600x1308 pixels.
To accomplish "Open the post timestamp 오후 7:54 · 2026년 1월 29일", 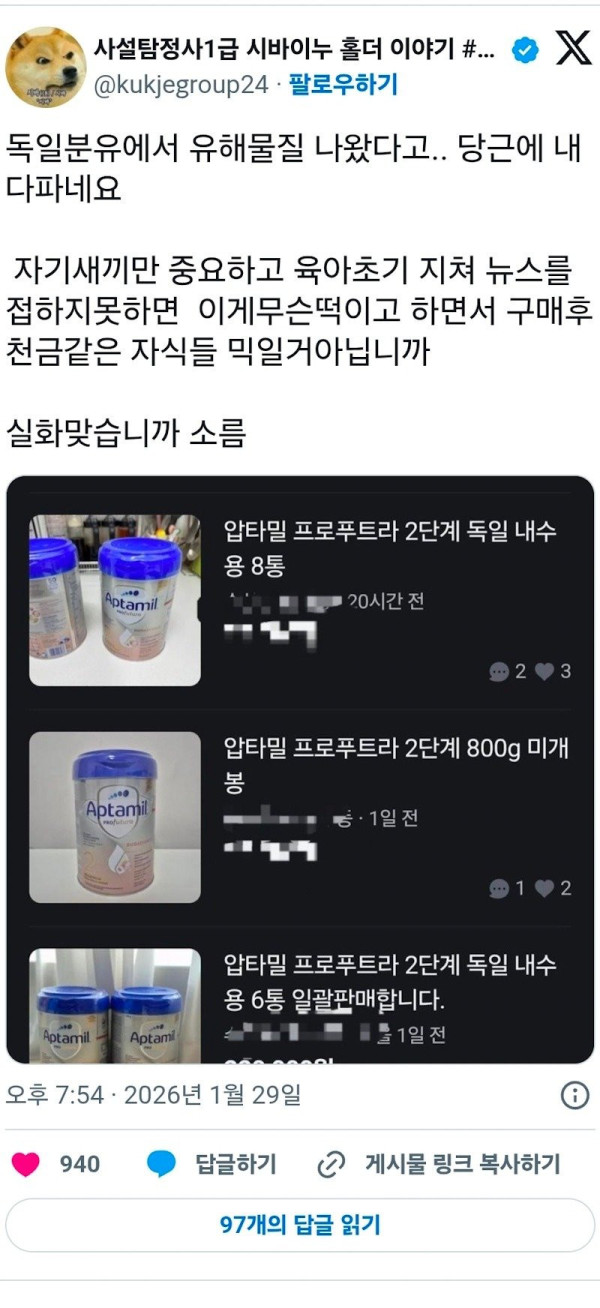I will coord(153,1095).
